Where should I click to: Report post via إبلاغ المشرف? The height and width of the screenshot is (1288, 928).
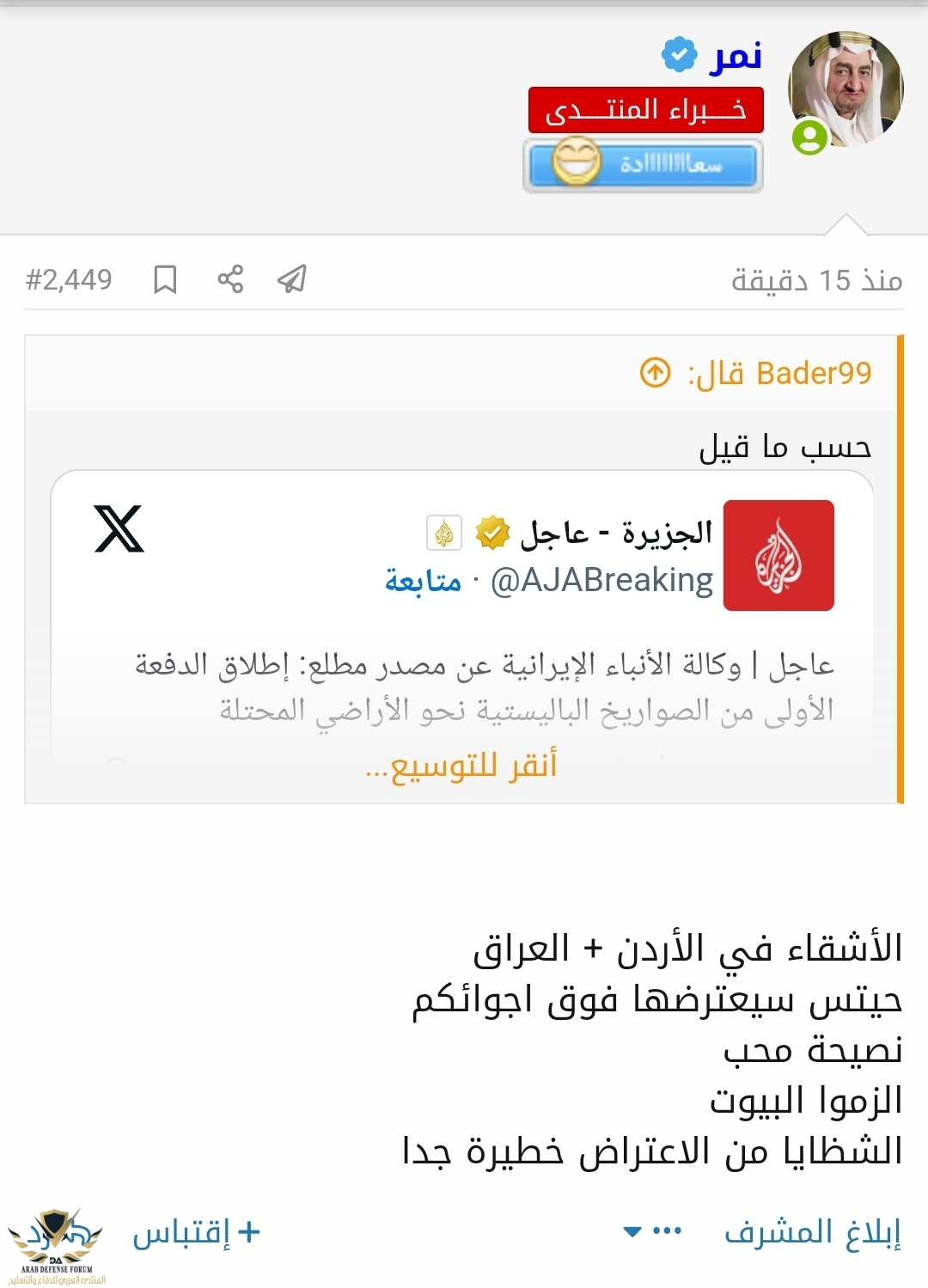(x=812, y=1232)
